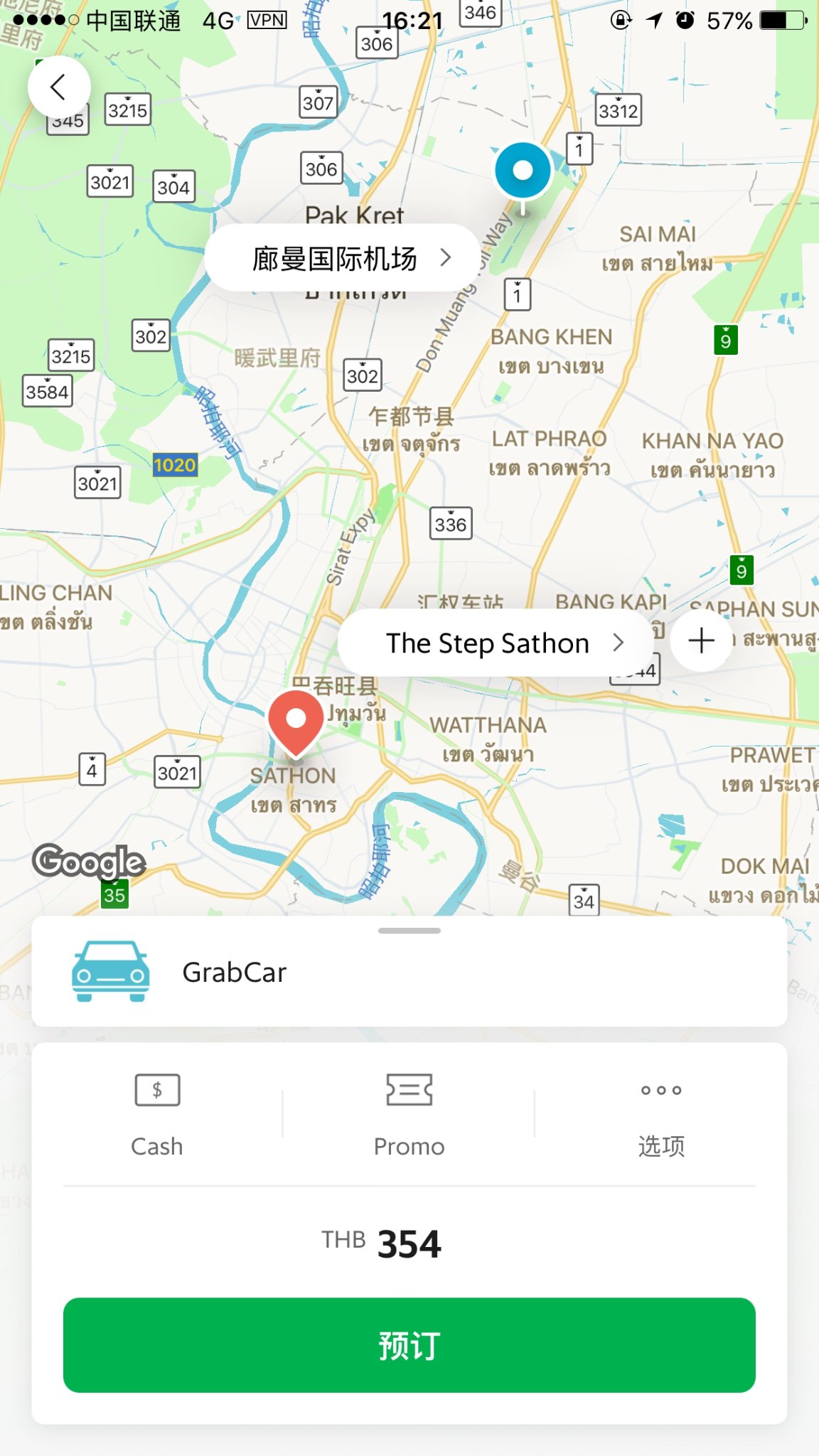Screen dimensions: 819x1456
Task: Tap the red drop-off pin on map
Action: [296, 719]
